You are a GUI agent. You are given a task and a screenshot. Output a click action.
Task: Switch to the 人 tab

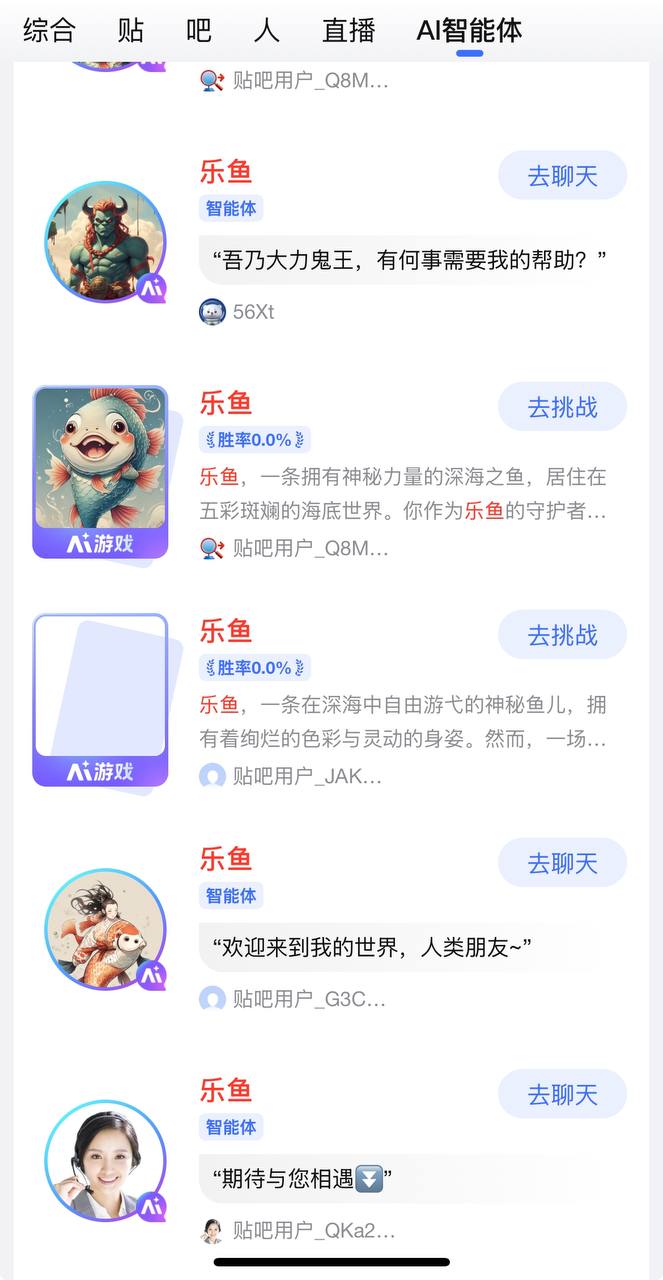(x=266, y=30)
